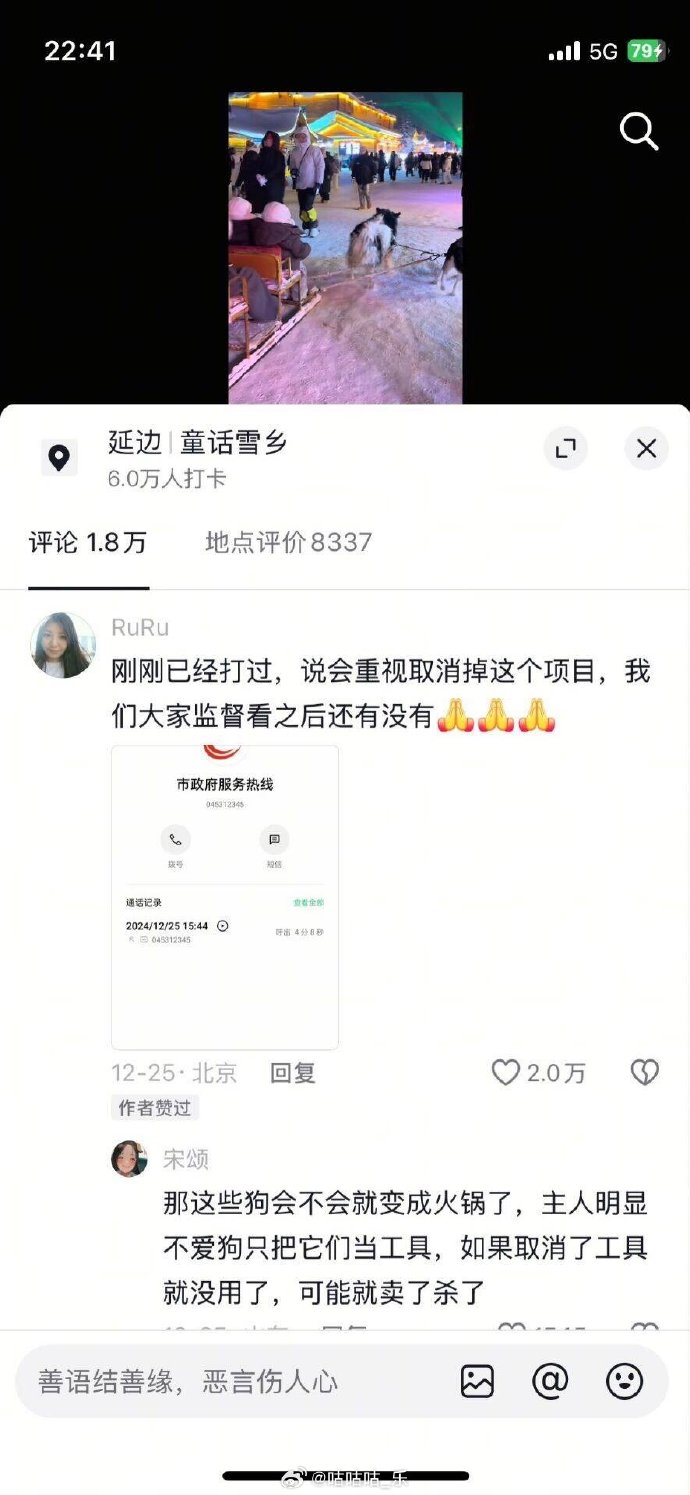Reply to RuRu's comment
690x1495 pixels.
coord(292,1073)
